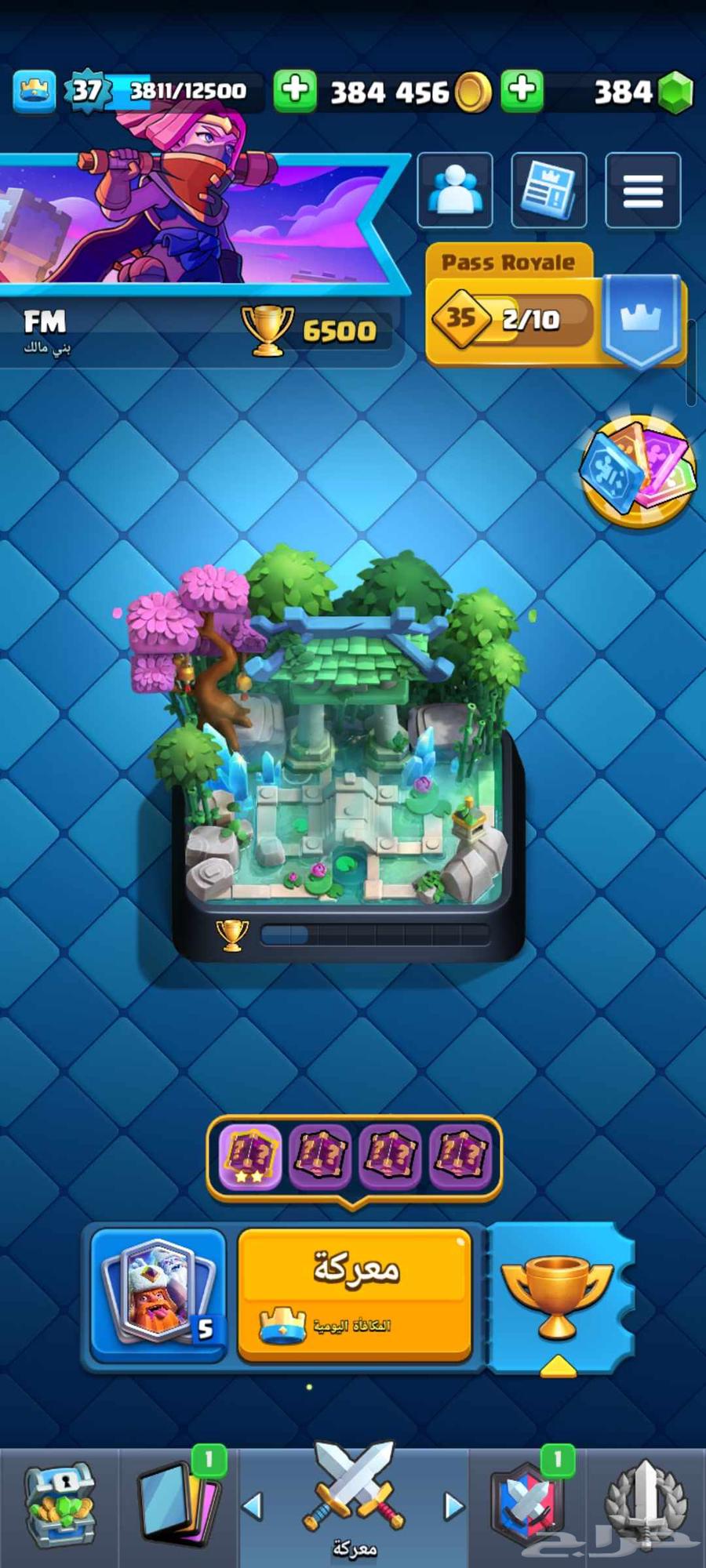Image resolution: width=706 pixels, height=1568 pixels.
Task: Open the lucky cards event badge
Action: [x=637, y=470]
